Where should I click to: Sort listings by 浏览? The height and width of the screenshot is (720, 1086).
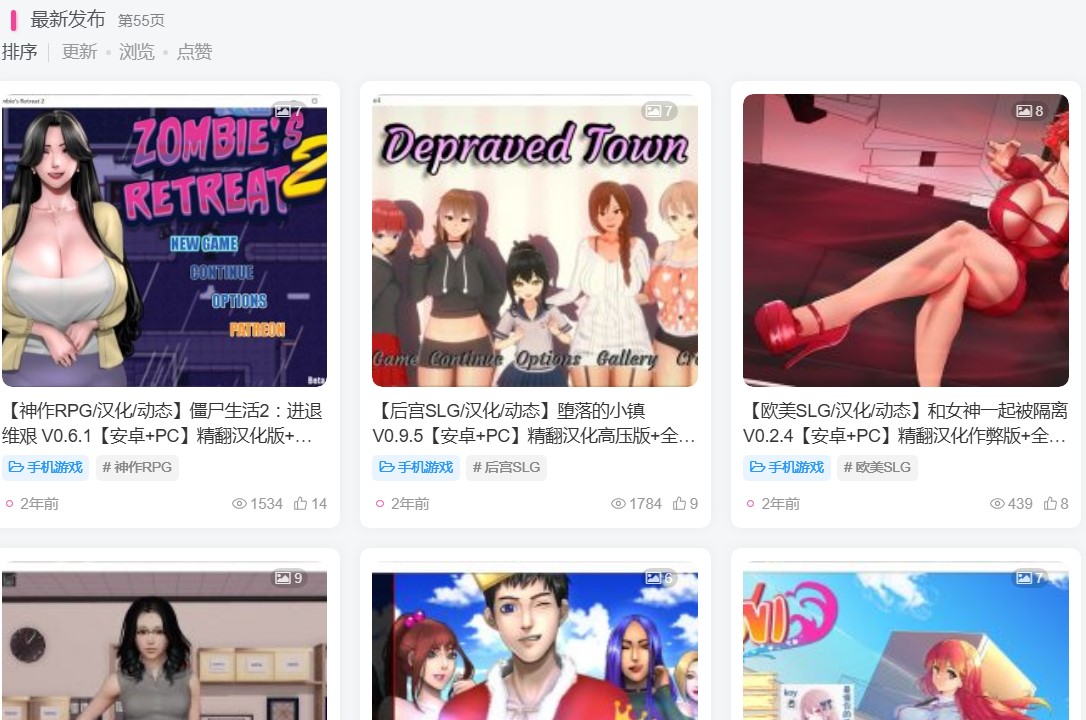[x=137, y=52]
